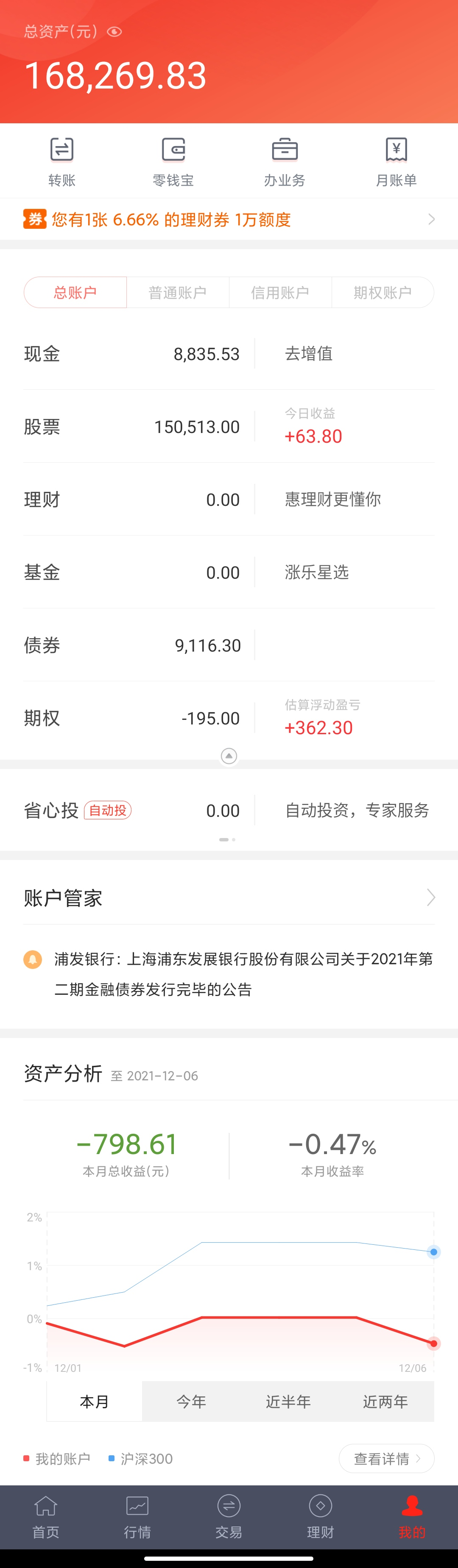Read the 浦发银行 announcement
Viewport: 458px width, 1568px height.
[x=243, y=974]
